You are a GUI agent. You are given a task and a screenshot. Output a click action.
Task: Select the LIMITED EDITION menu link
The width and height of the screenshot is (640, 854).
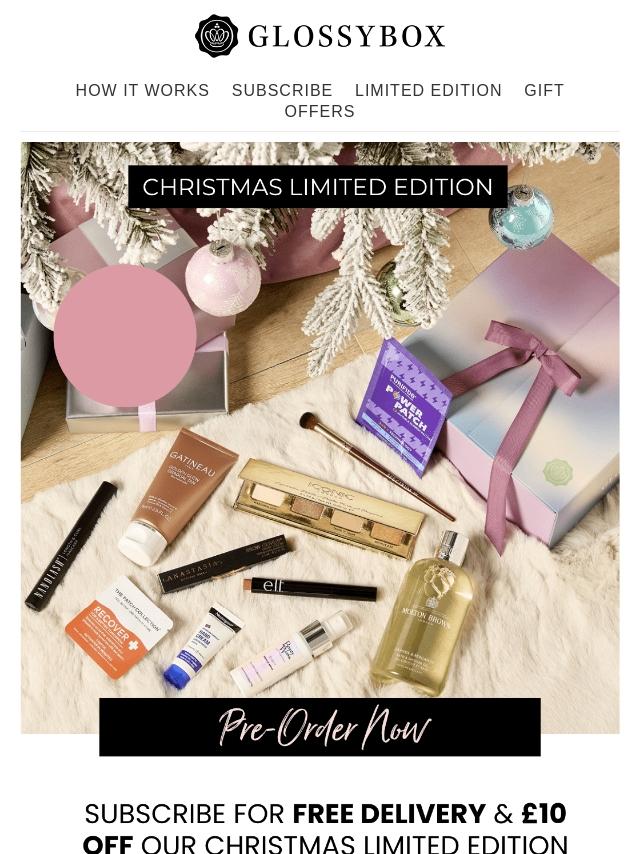(x=428, y=90)
